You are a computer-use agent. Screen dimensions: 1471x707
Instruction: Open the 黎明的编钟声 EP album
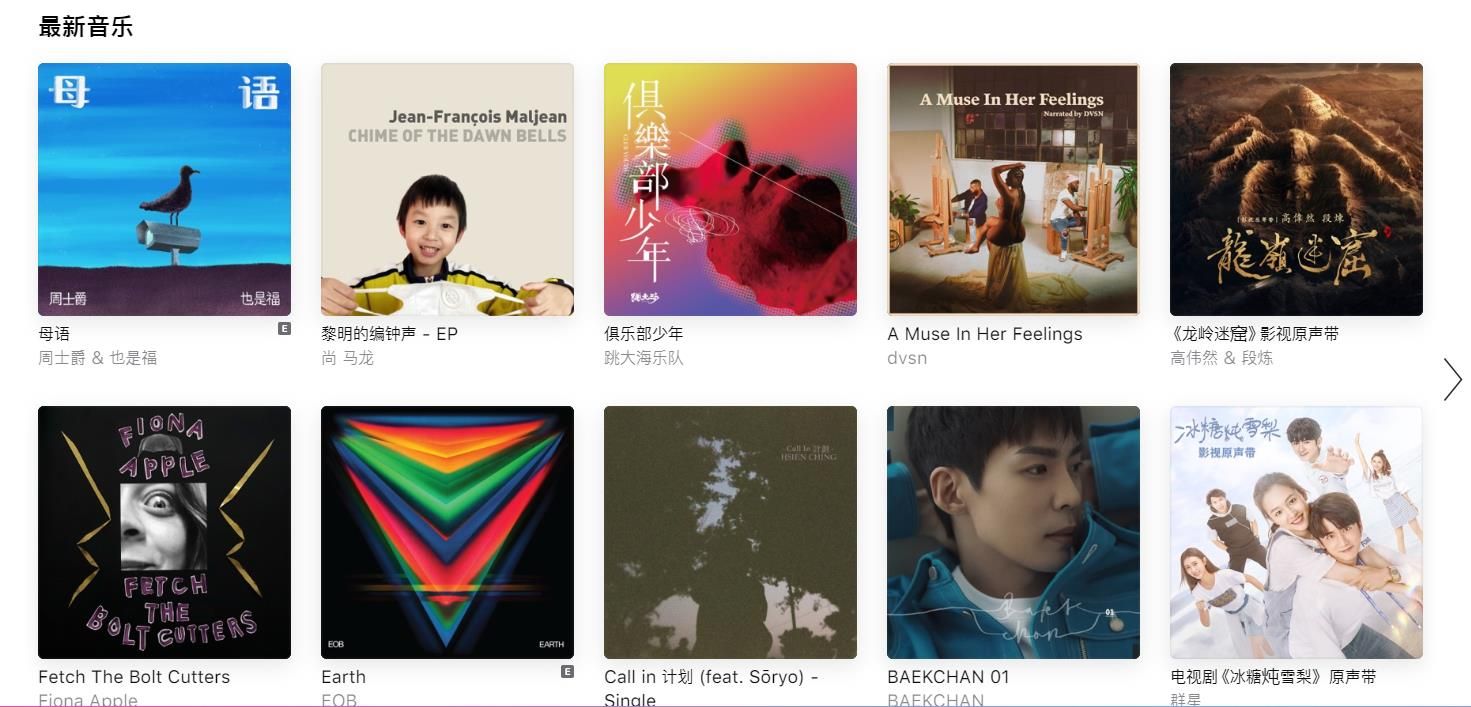pyautogui.click(x=447, y=189)
